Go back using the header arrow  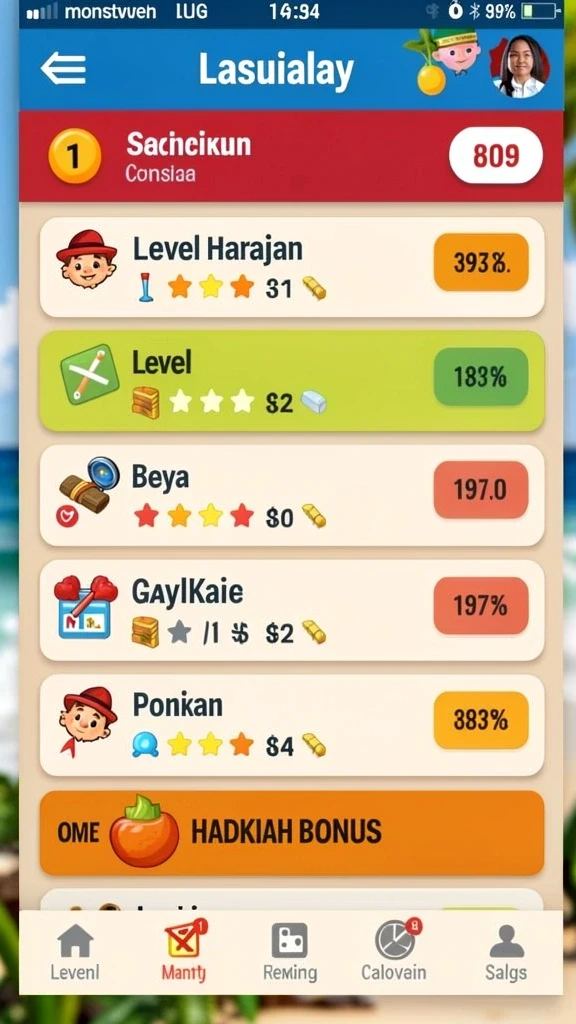[63, 69]
